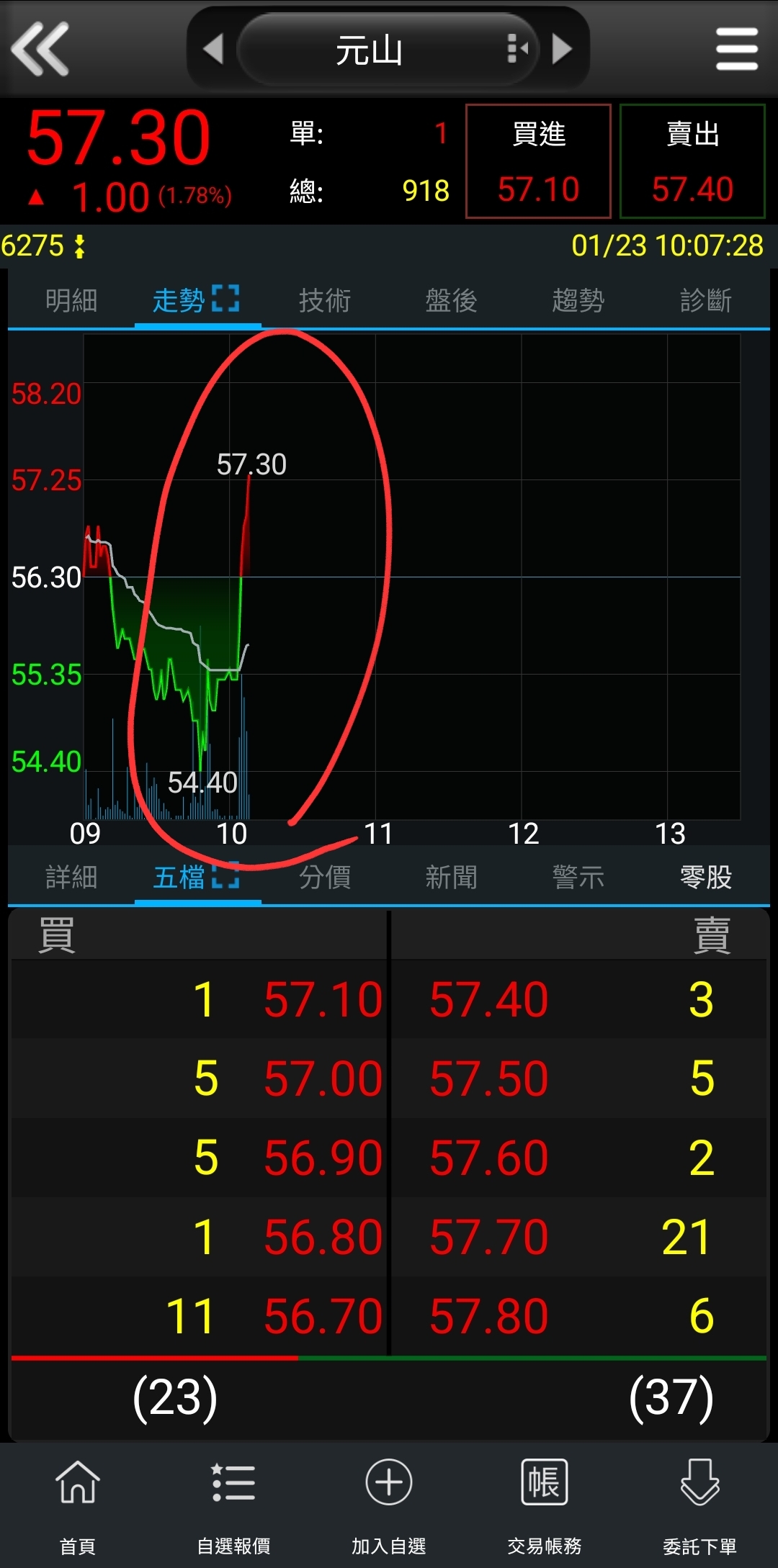Open the 盤後 tab
This screenshot has height=1568, width=778.
[x=452, y=300]
